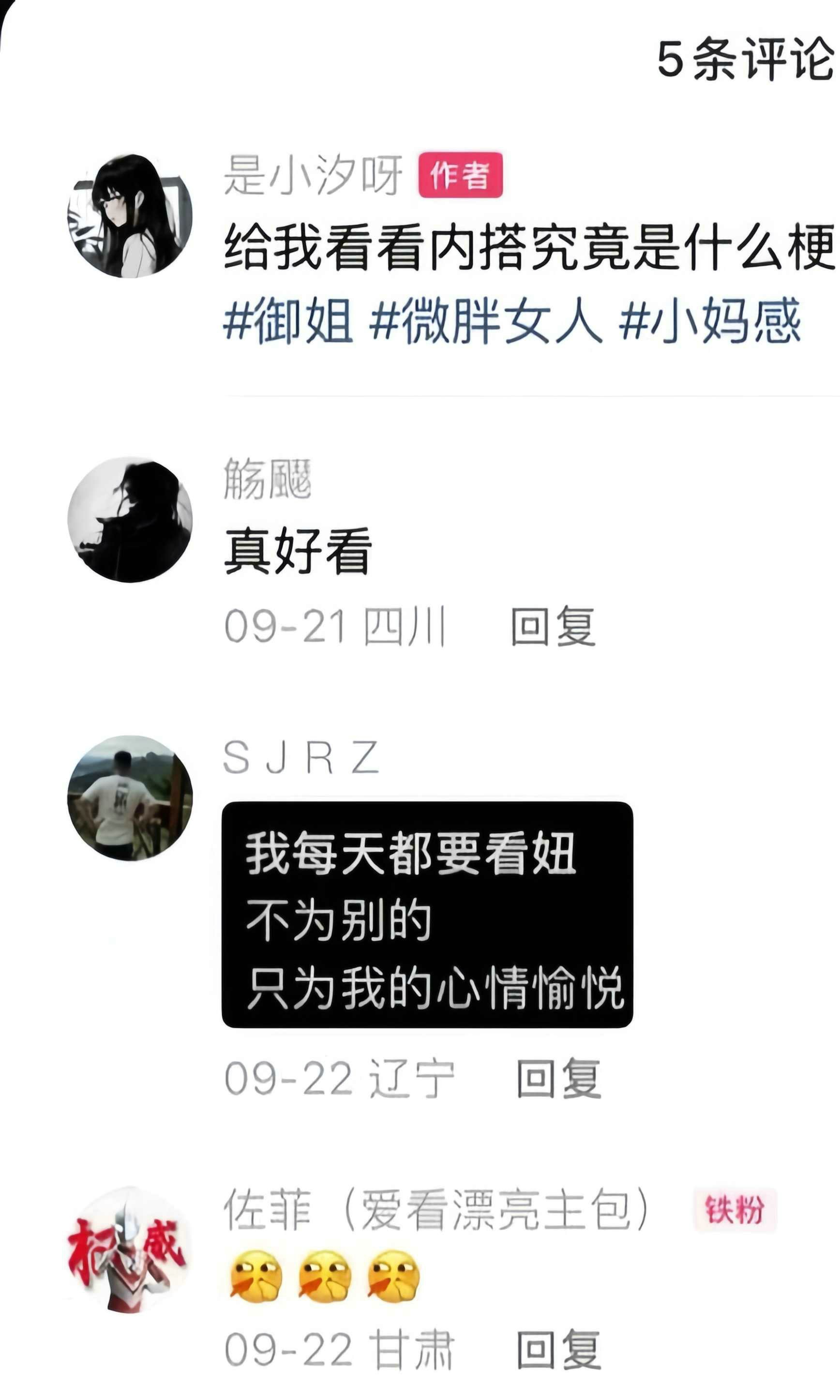Reply to 佐菲's comment from 甘肃

558,1350
